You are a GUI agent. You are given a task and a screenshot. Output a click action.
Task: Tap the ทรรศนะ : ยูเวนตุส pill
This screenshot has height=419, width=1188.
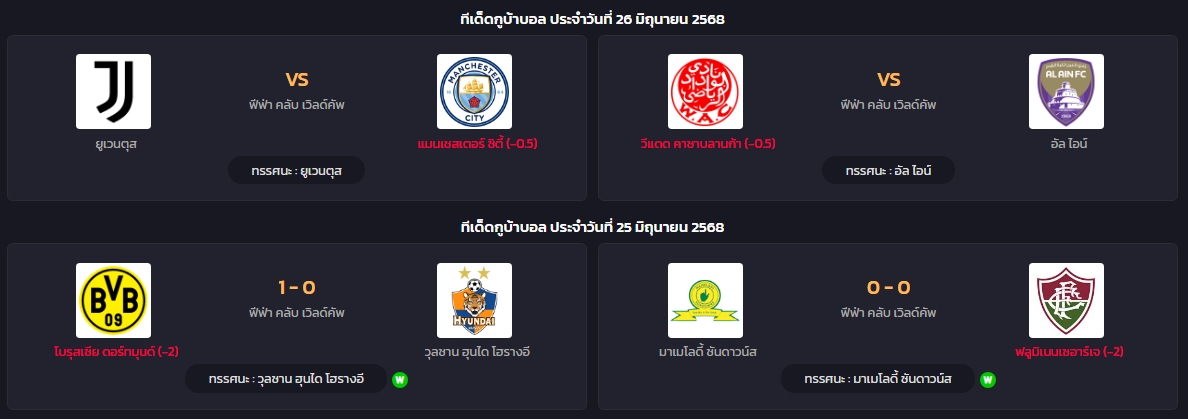pos(296,171)
